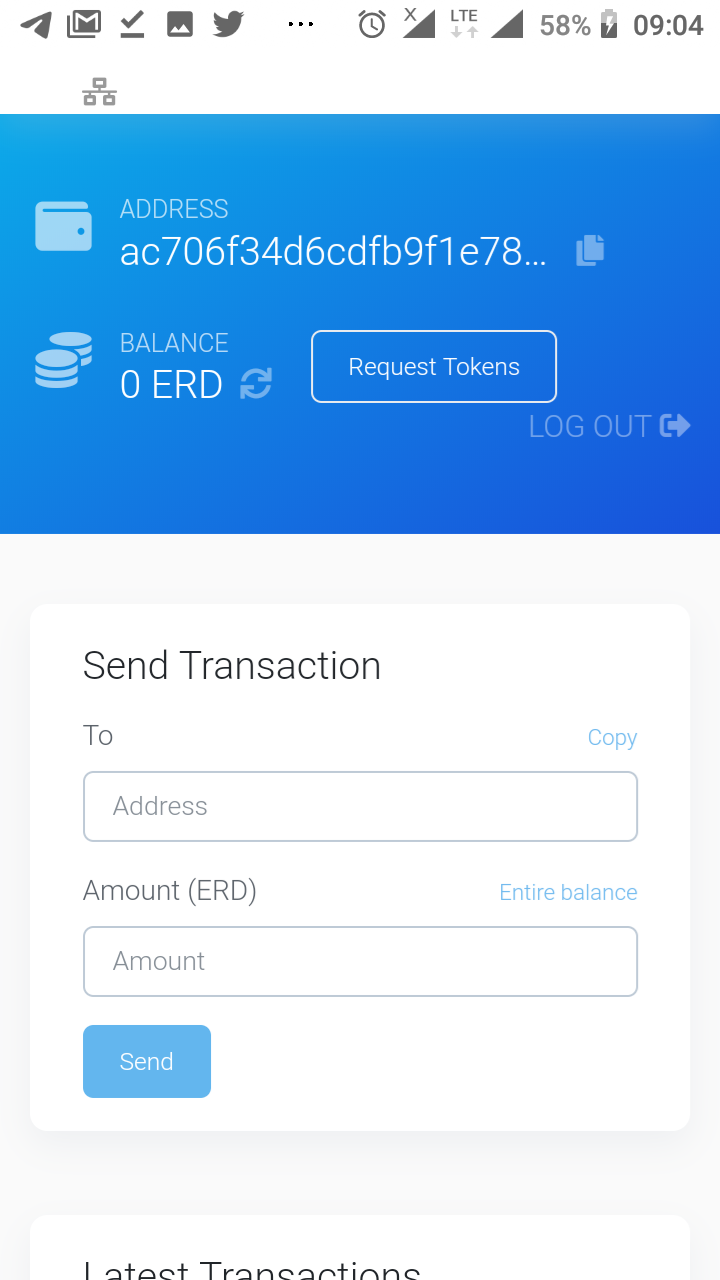Tap the Send button
The width and height of the screenshot is (720, 1280).
pos(147,1061)
